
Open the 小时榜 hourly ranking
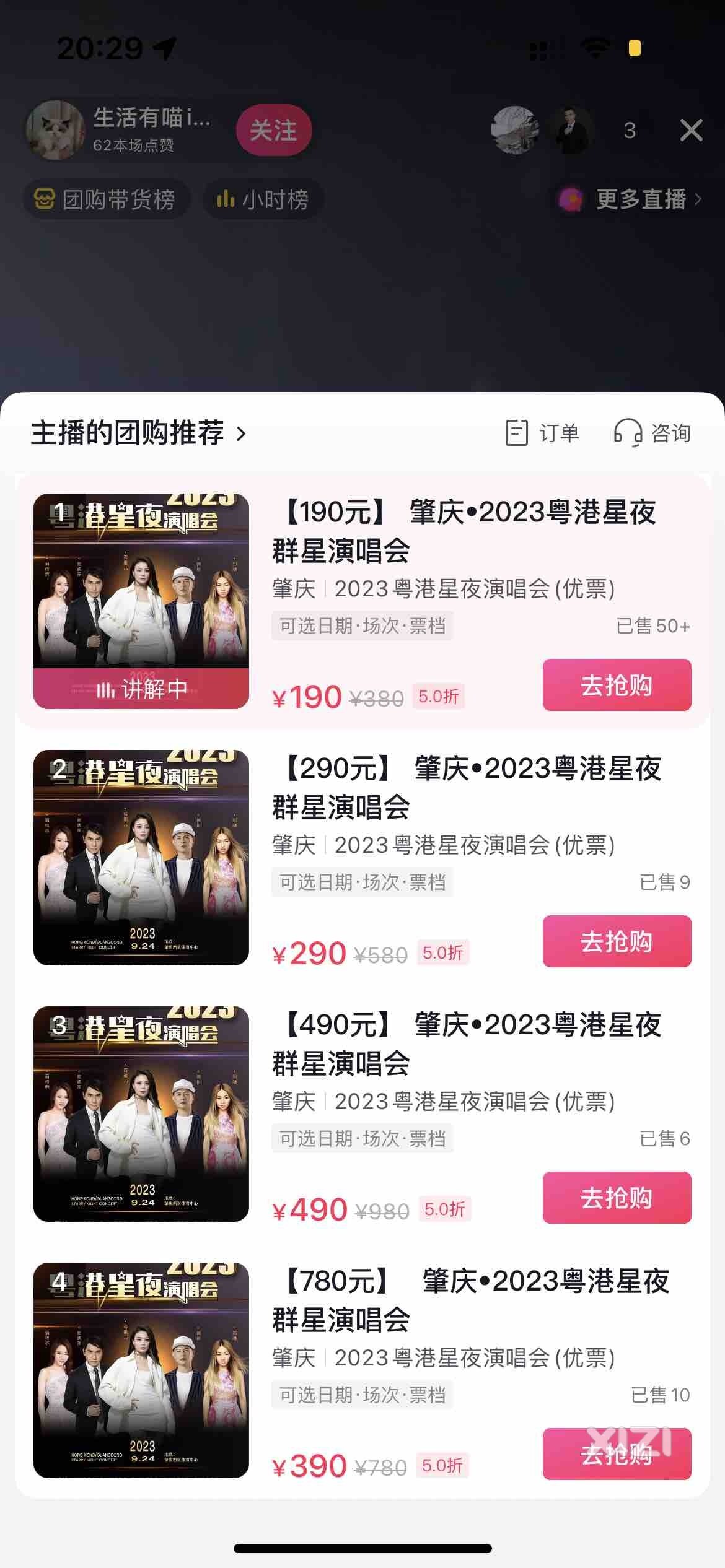click(263, 199)
